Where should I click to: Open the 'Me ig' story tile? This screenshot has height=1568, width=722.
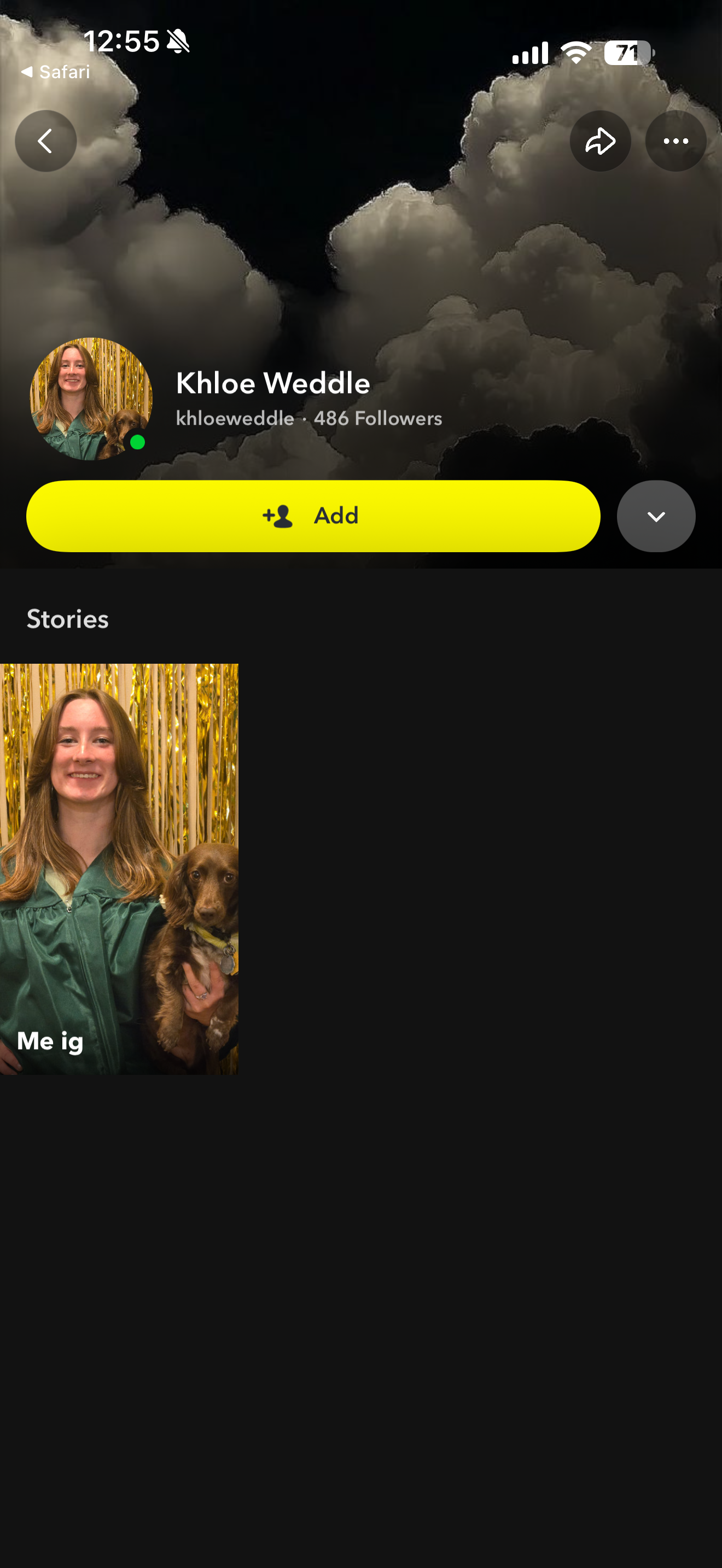[119, 869]
